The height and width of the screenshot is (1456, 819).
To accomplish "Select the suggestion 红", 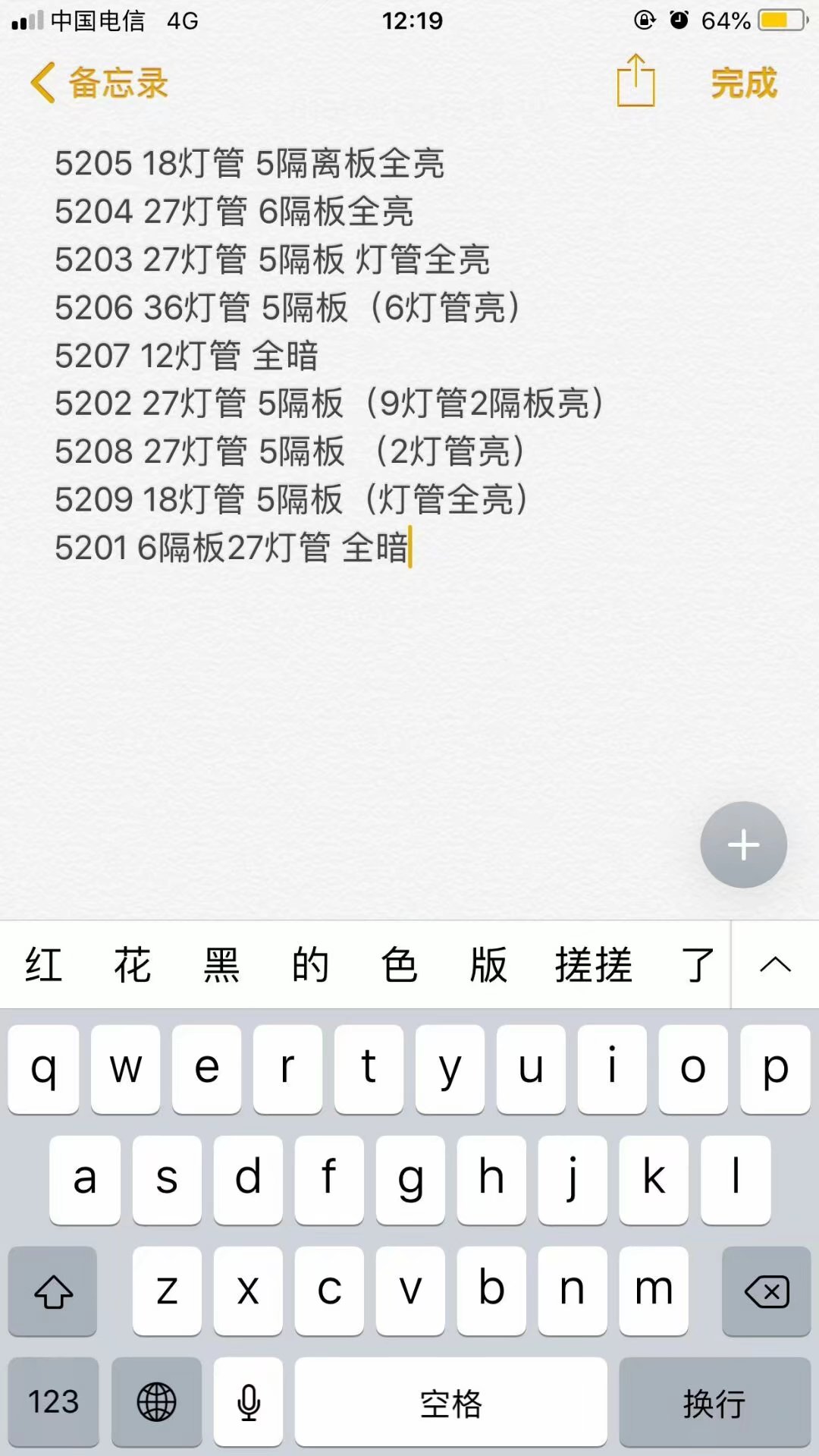I will click(42, 964).
